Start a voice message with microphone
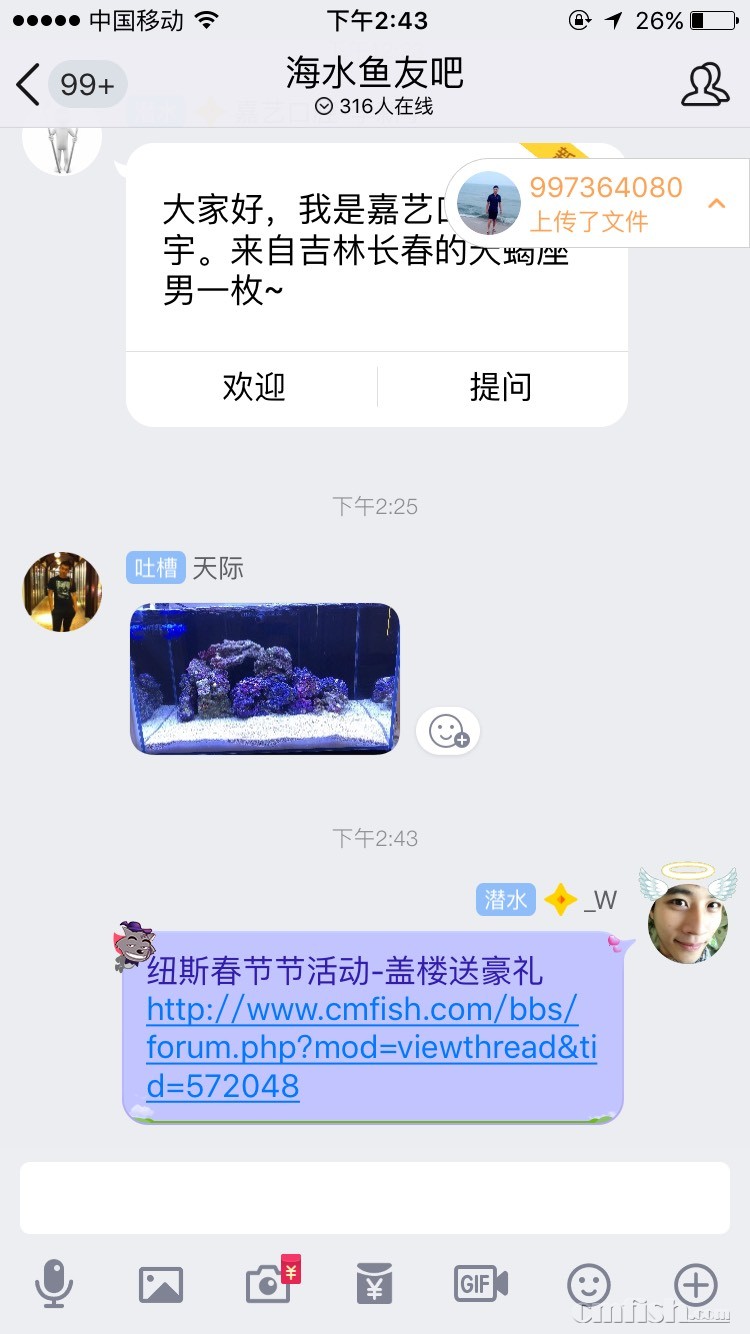This screenshot has width=750, height=1334. (54, 1283)
